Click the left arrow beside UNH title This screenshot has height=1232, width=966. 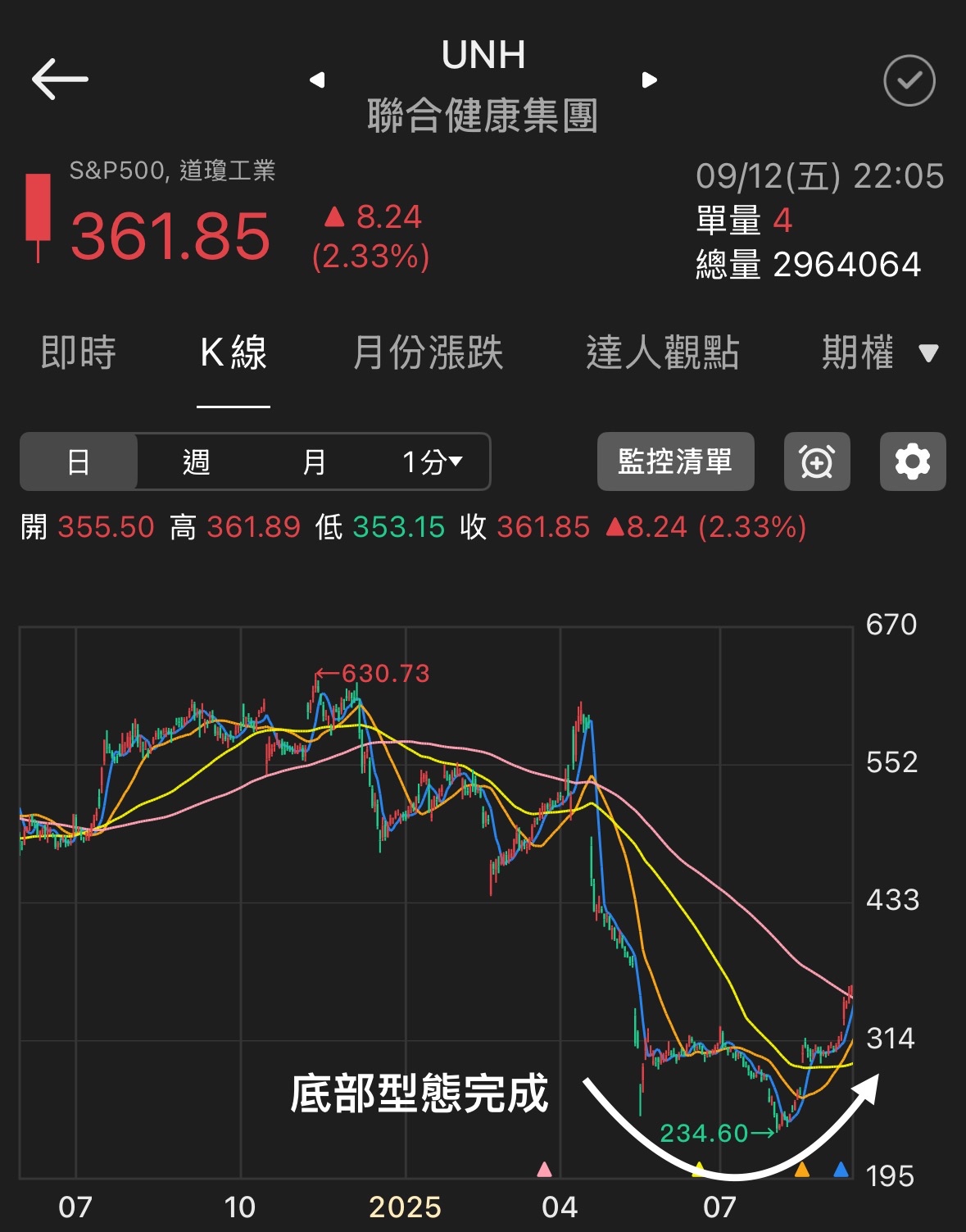tap(320, 80)
